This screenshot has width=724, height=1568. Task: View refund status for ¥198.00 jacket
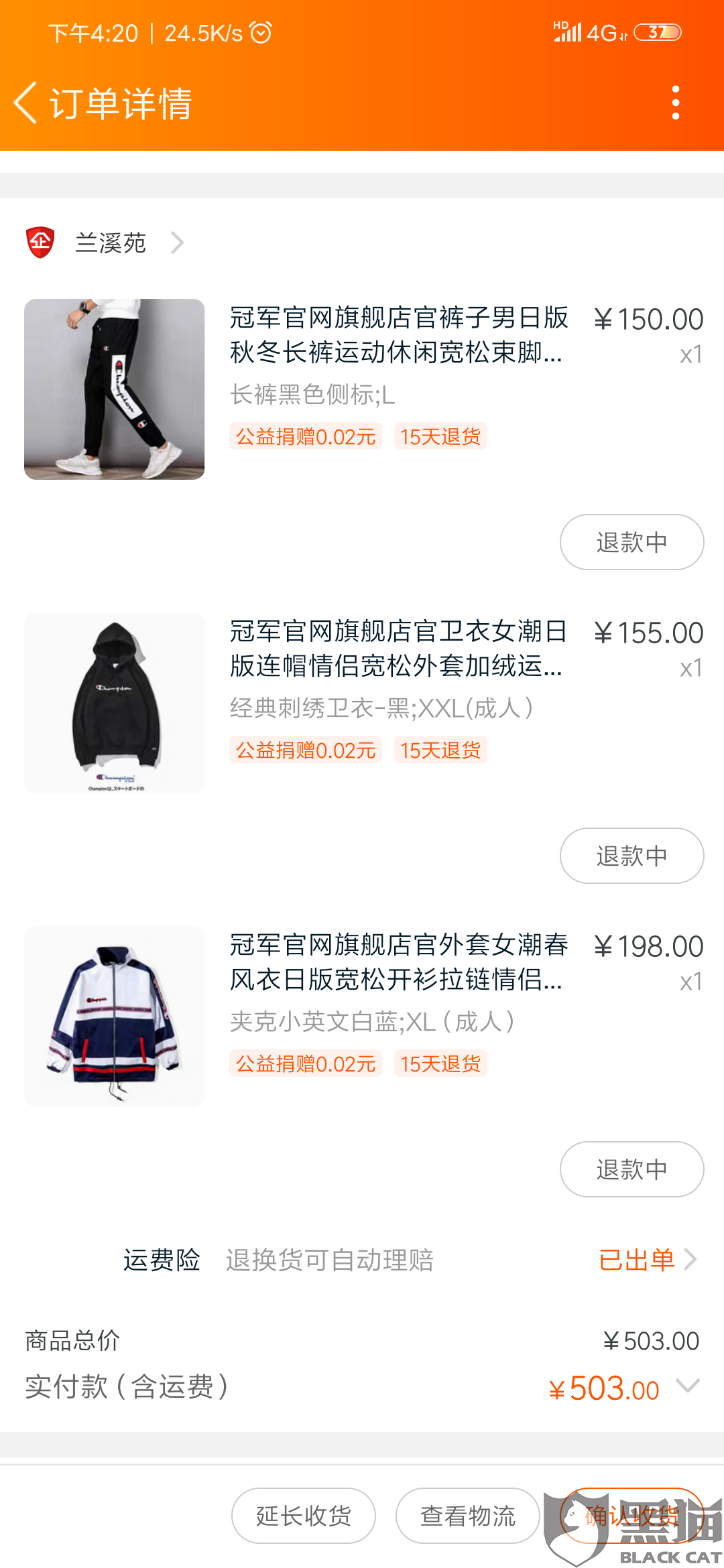[x=631, y=1169]
